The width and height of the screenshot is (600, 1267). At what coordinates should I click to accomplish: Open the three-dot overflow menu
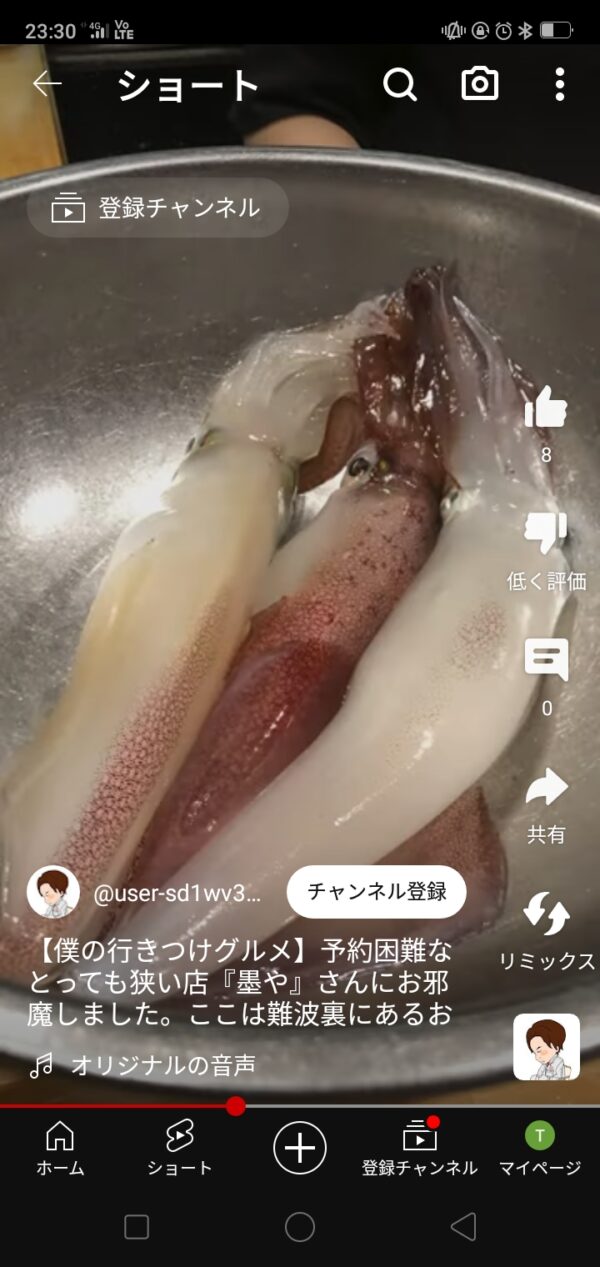pyautogui.click(x=560, y=85)
